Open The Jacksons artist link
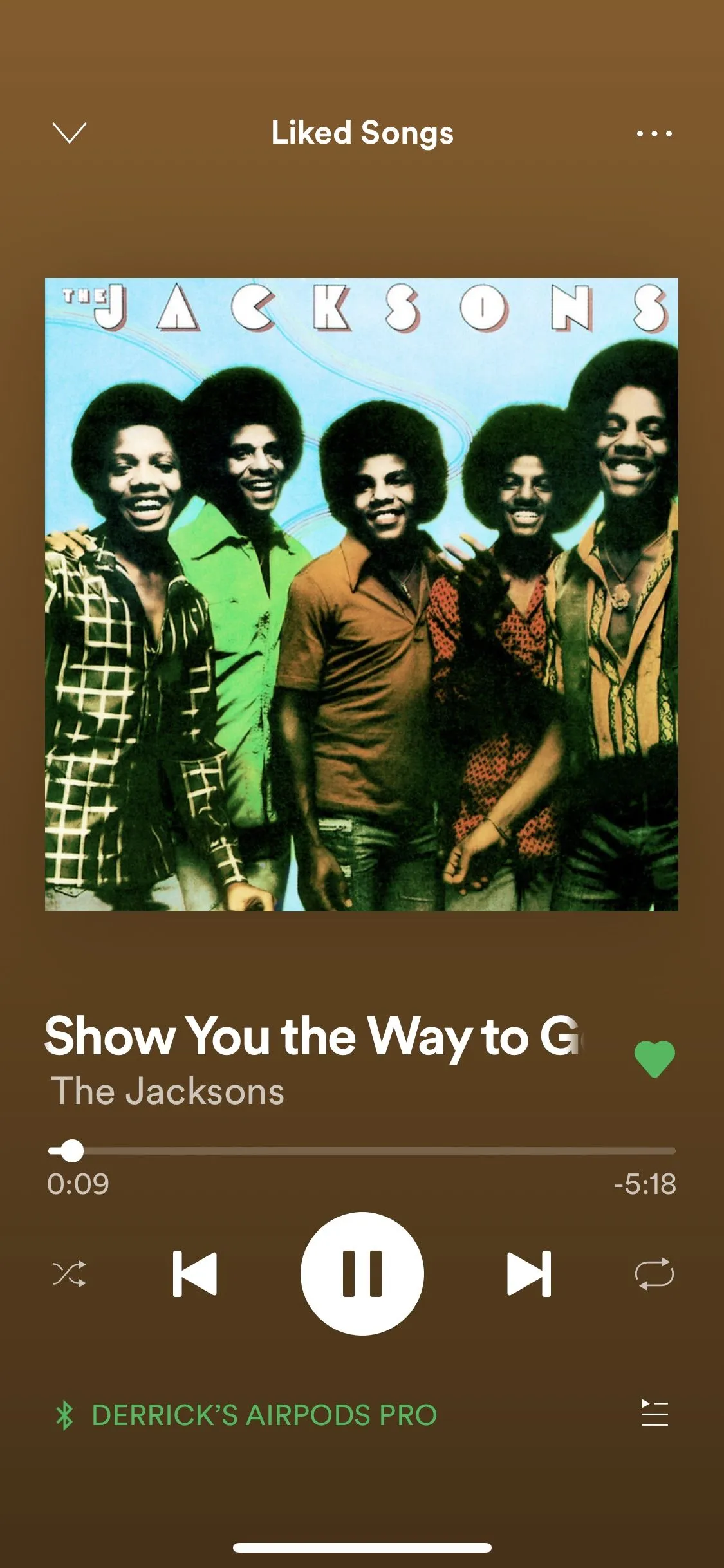724x1568 pixels. click(167, 1092)
